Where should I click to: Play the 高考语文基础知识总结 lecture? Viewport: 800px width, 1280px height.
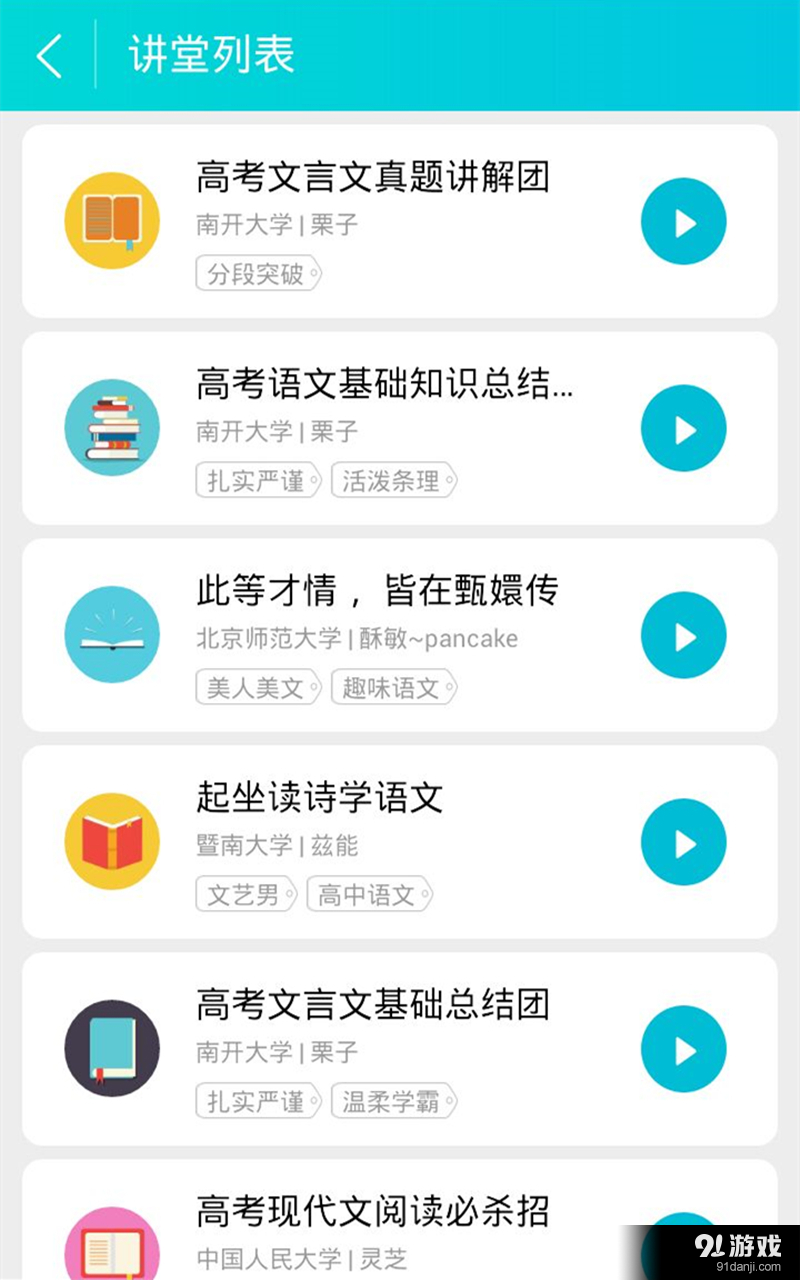683,429
